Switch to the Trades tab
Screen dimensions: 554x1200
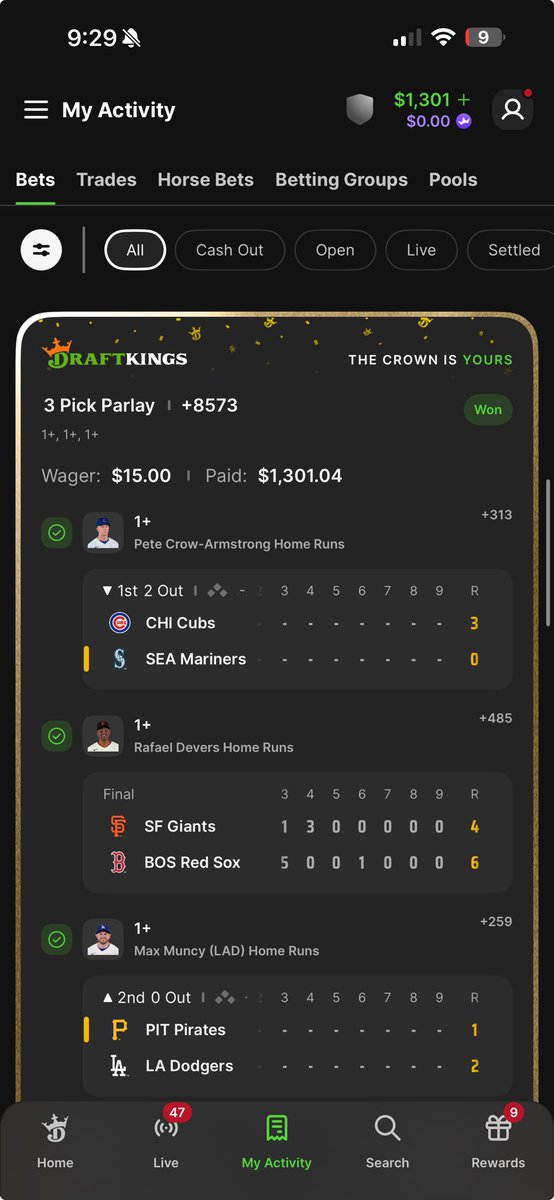(x=106, y=180)
